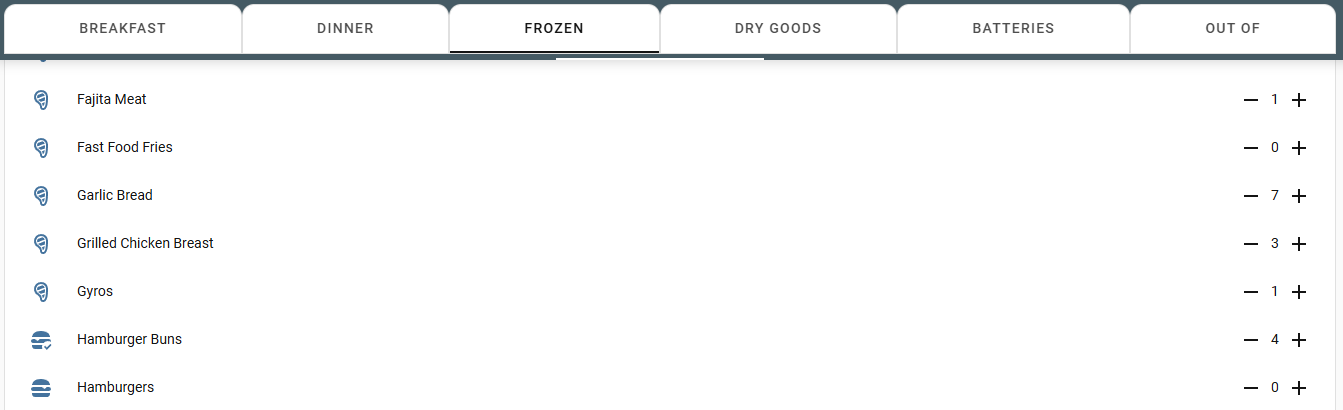Open the Dry Goods tab
The image size is (1343, 410).
tap(777, 28)
